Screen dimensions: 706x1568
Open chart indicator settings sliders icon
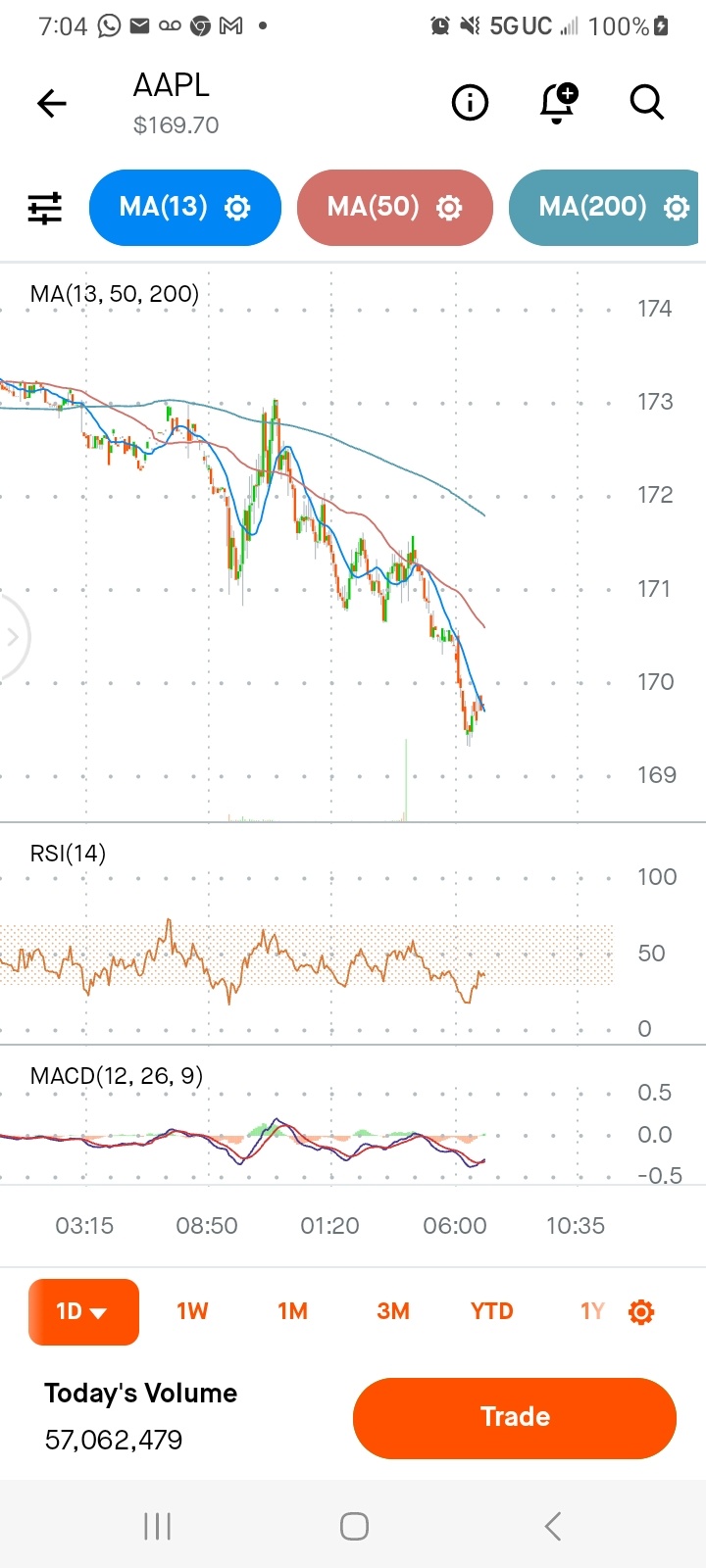coord(44,208)
